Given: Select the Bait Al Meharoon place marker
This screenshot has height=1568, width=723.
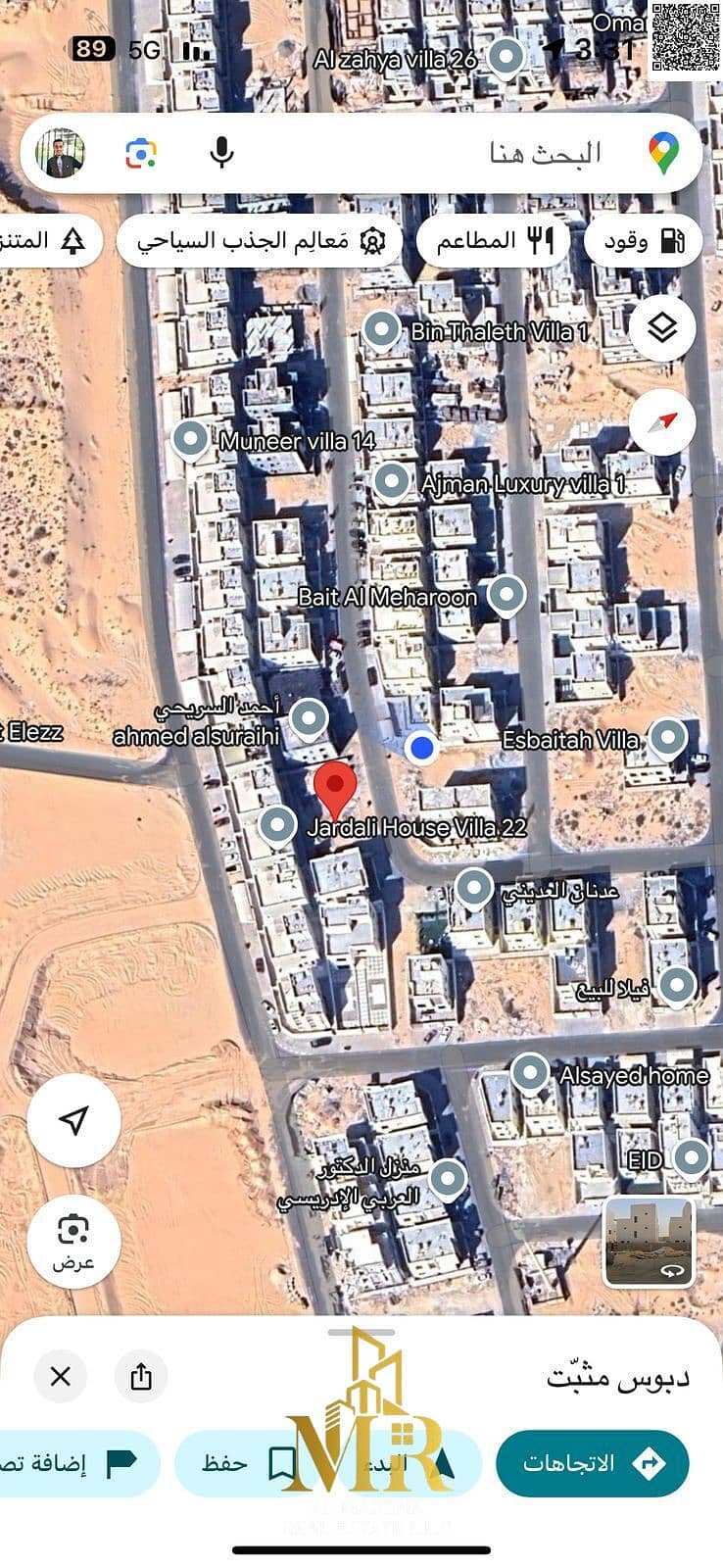Looking at the screenshot, I should click(x=506, y=595).
